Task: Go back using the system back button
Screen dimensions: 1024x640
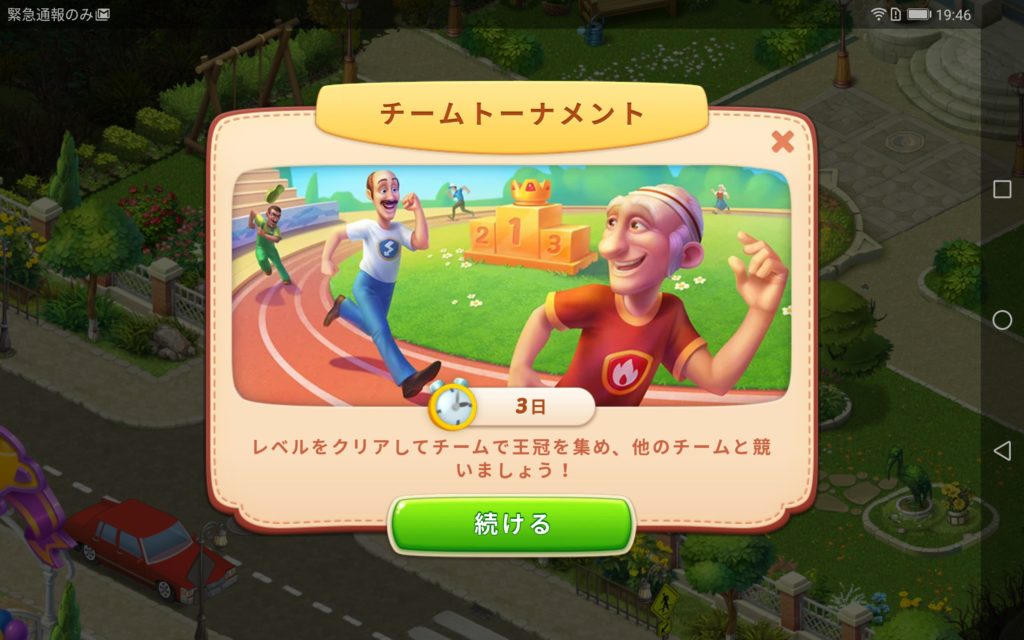Action: pyautogui.click(x=1001, y=451)
